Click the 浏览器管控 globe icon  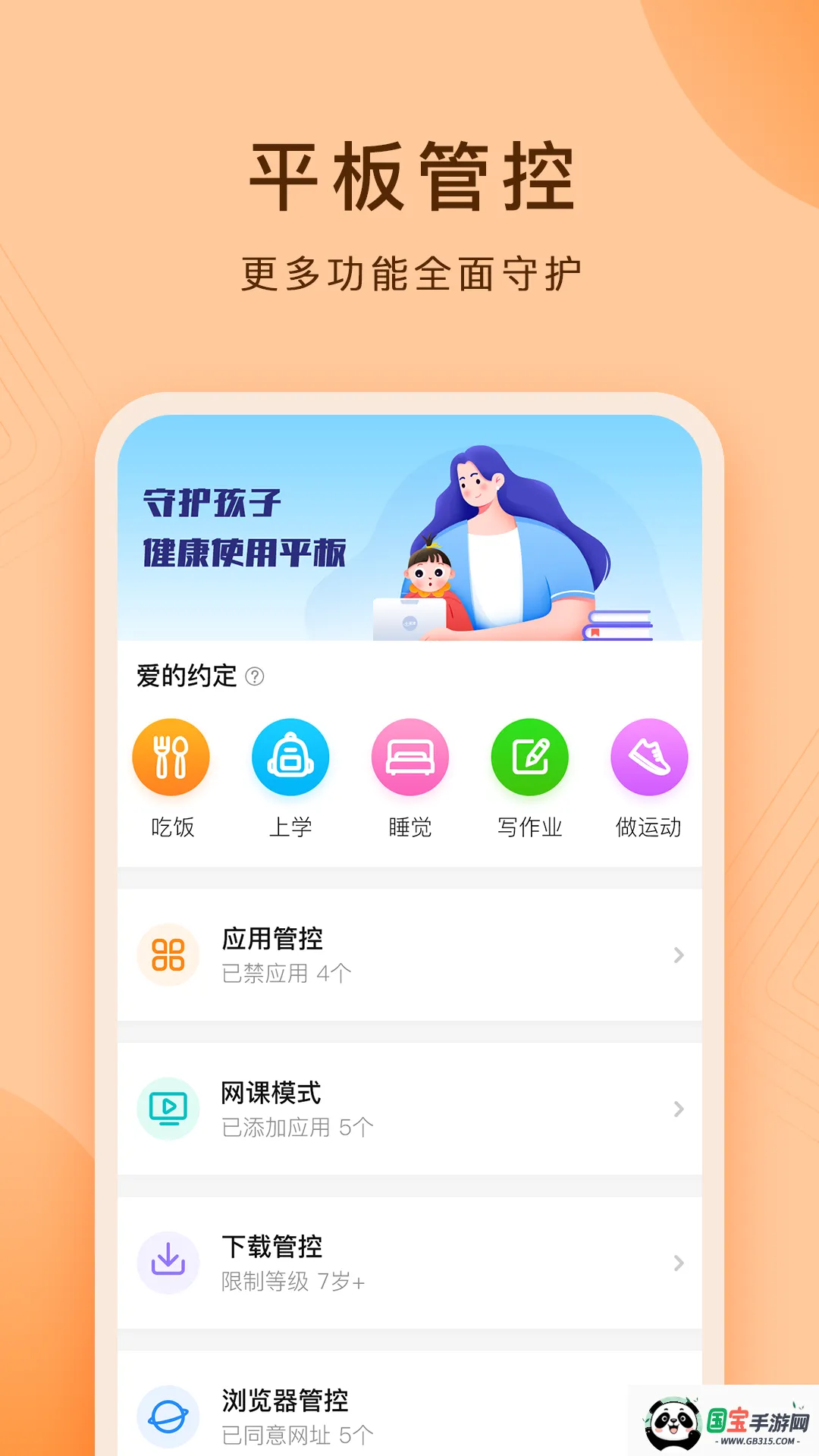168,1417
